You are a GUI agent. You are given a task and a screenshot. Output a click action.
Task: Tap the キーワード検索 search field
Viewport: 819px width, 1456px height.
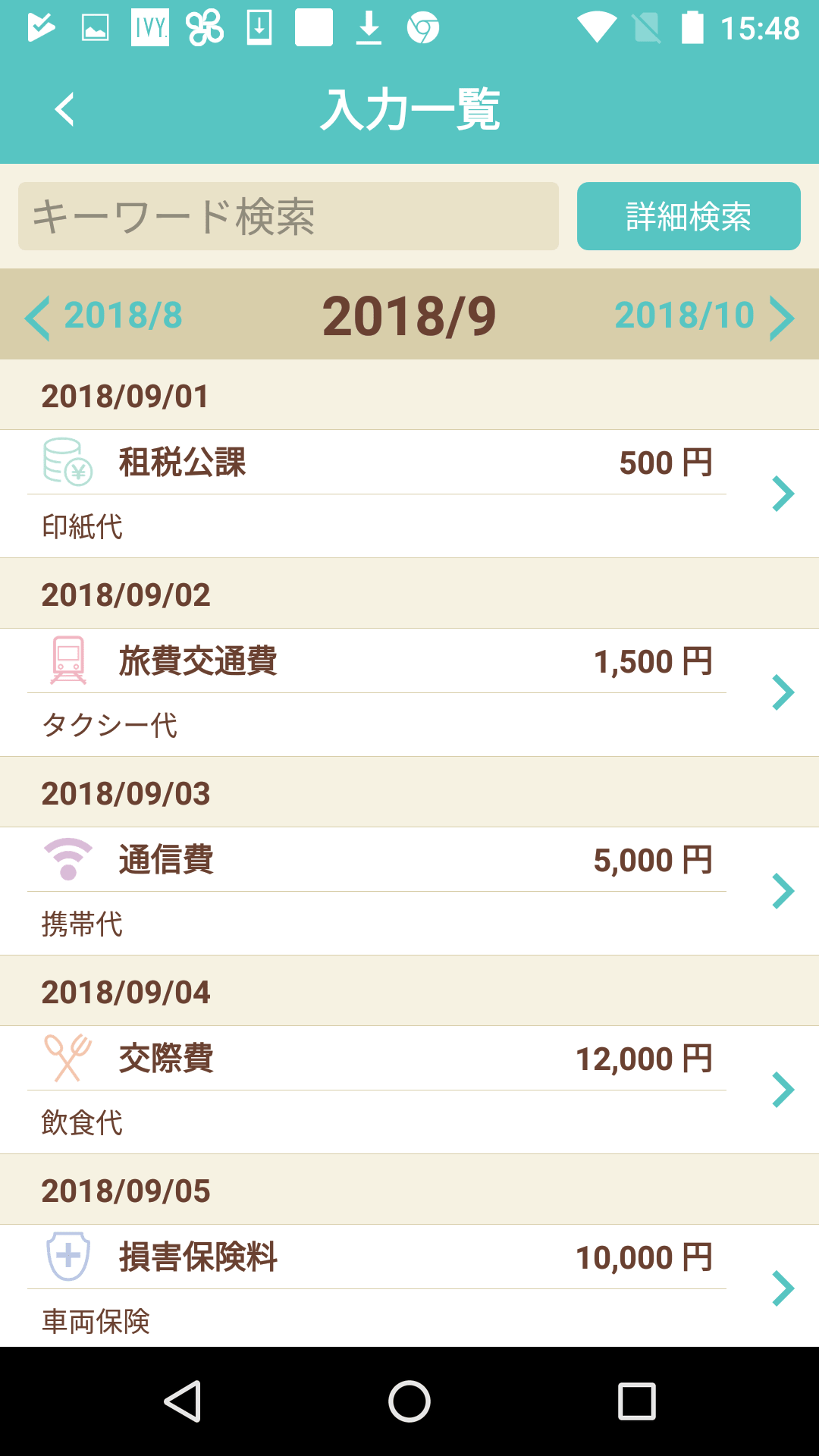click(288, 216)
